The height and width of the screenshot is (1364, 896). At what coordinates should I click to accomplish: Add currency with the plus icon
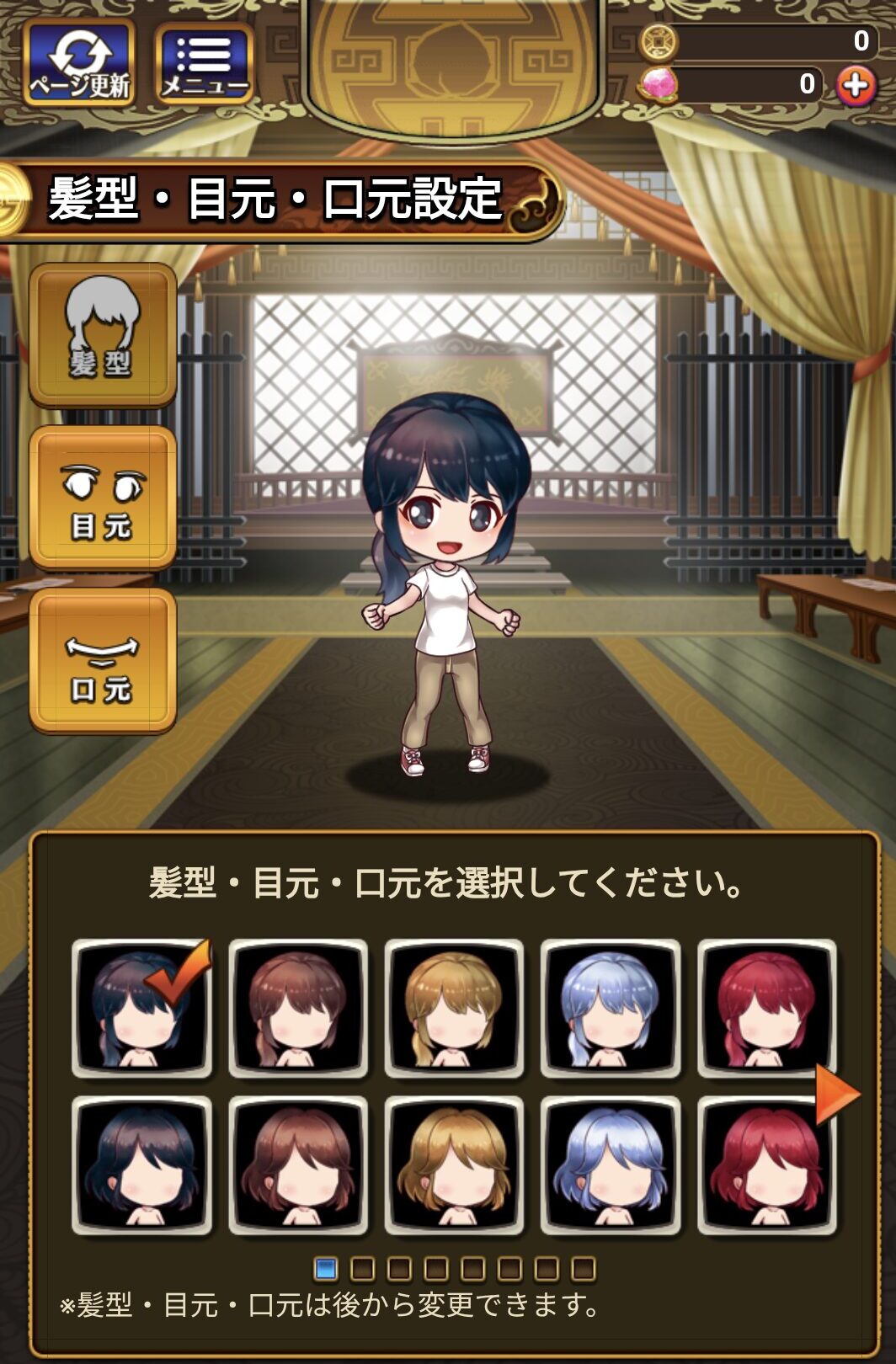(x=856, y=85)
